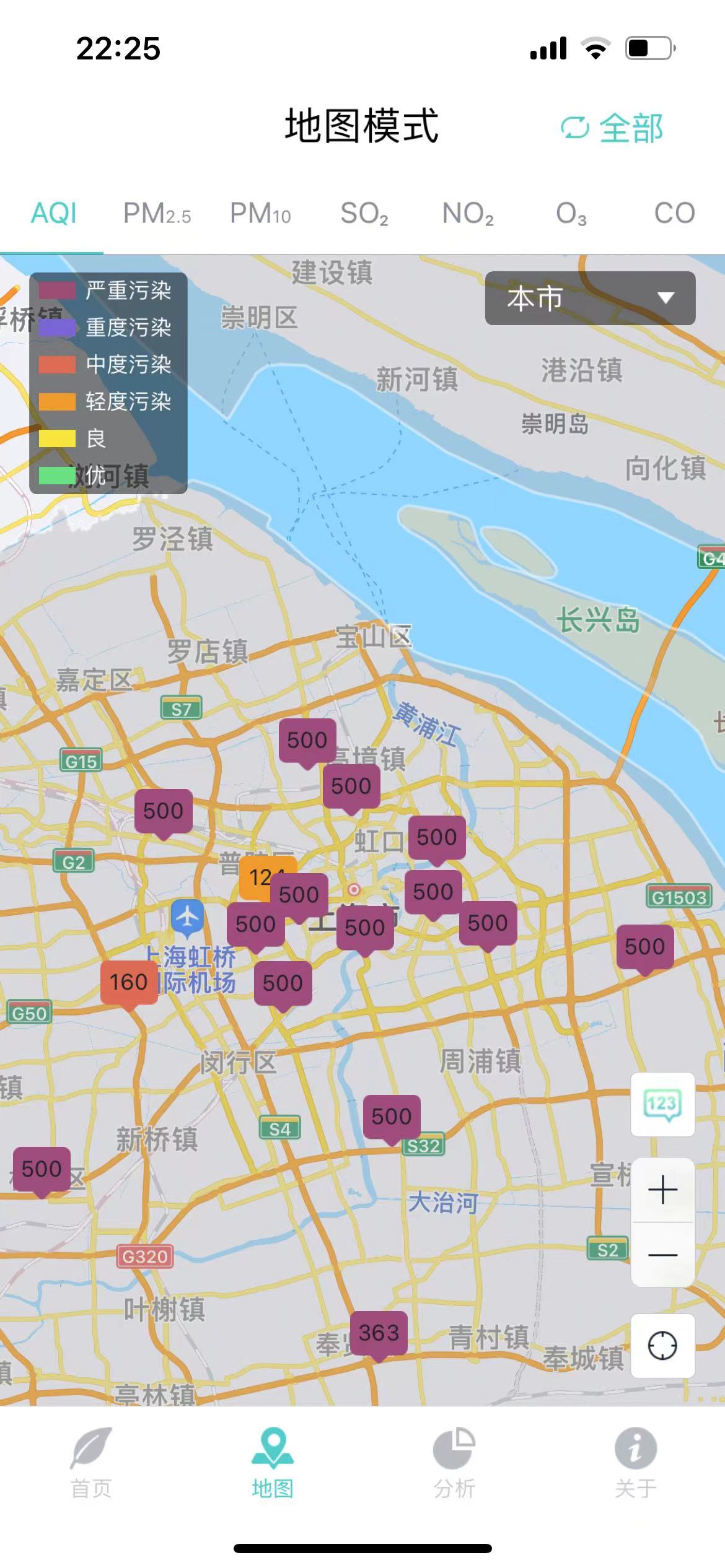View the O₃ tab
The width and height of the screenshot is (725, 1568).
tap(571, 214)
